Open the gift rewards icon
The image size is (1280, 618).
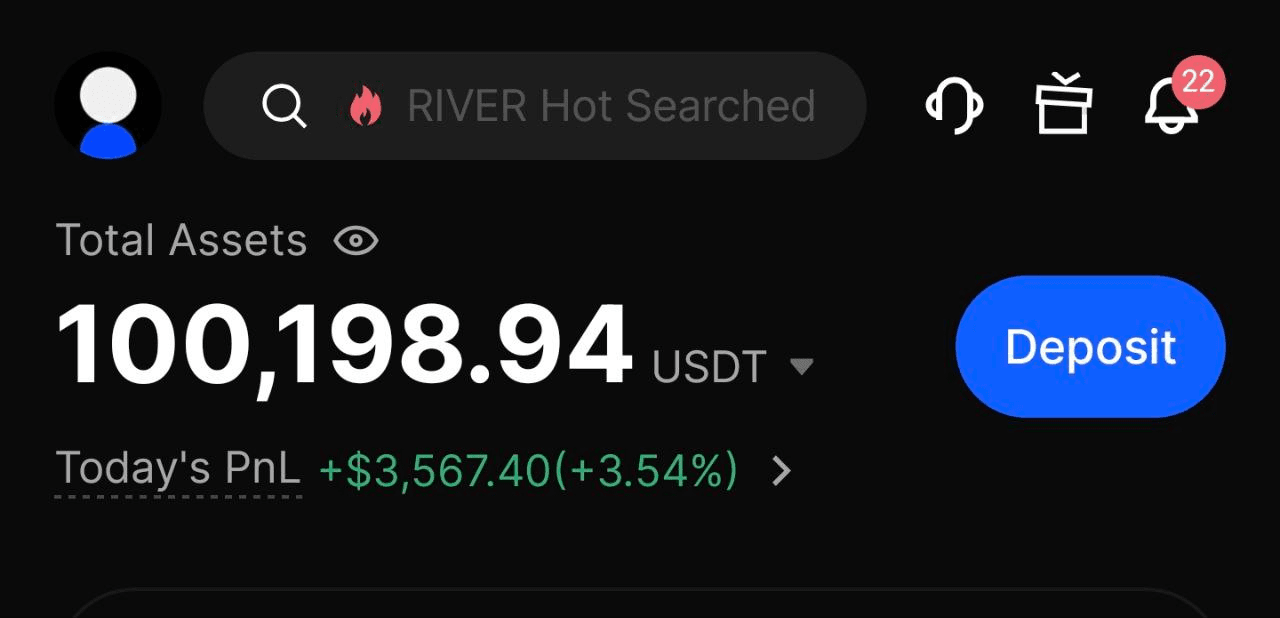(1063, 104)
